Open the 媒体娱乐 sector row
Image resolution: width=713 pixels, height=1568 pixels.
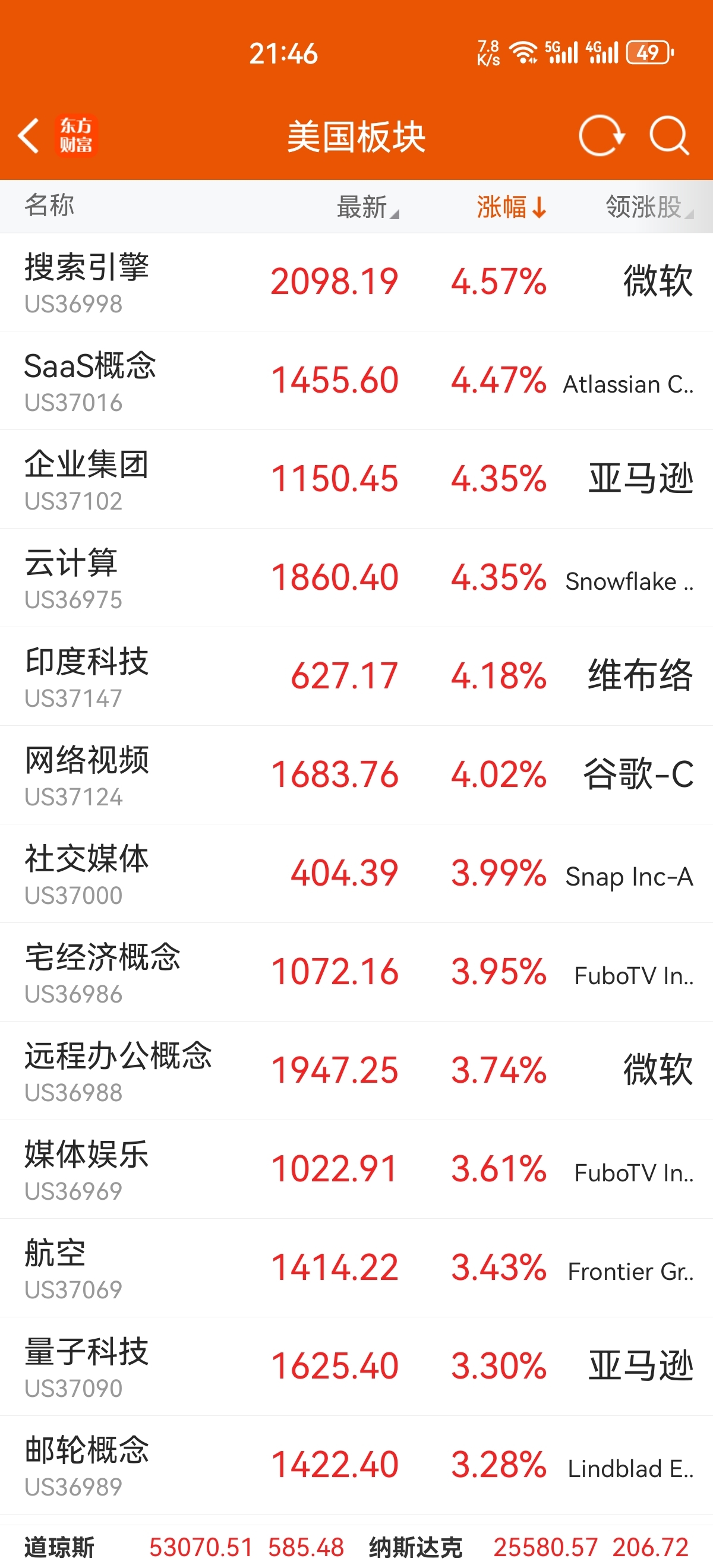(356, 1170)
